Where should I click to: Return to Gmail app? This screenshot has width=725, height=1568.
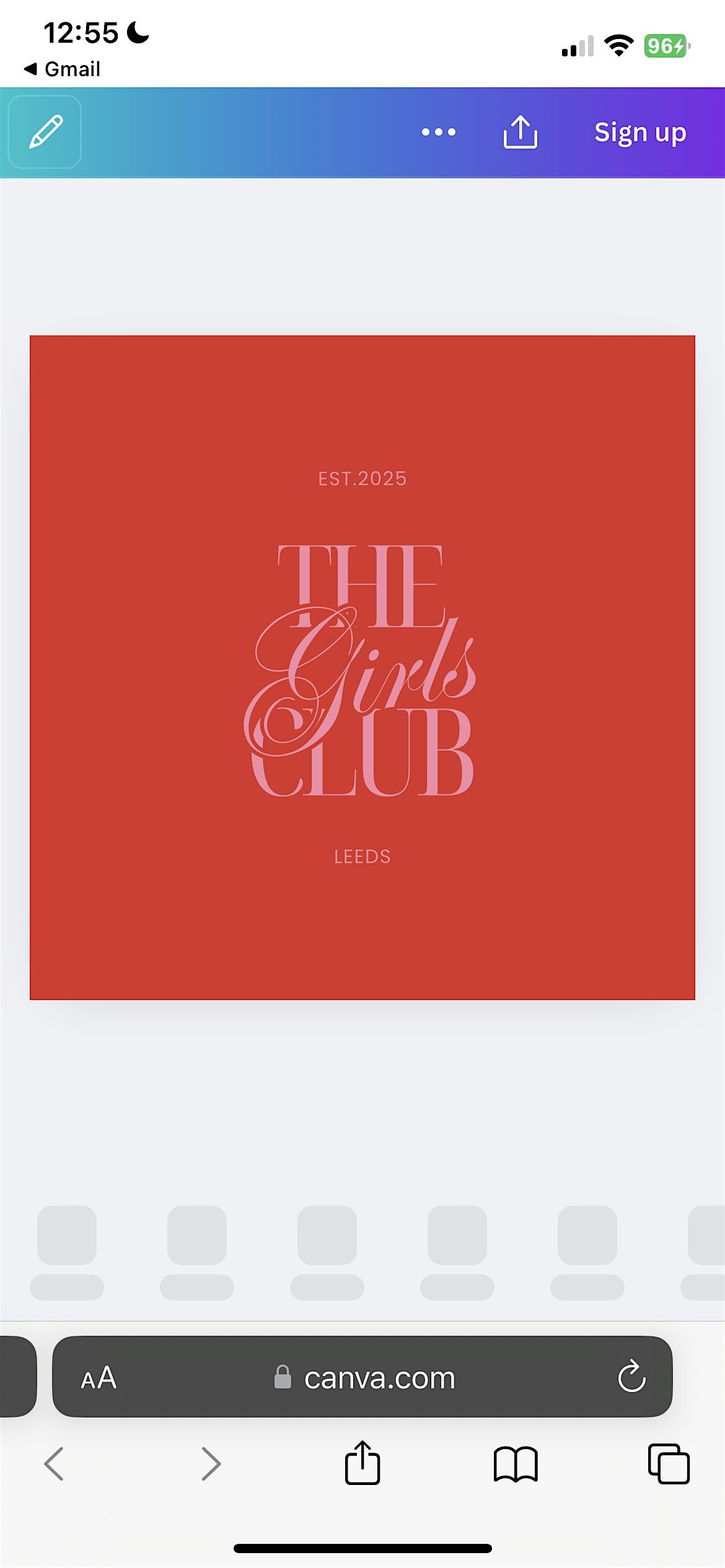(62, 69)
